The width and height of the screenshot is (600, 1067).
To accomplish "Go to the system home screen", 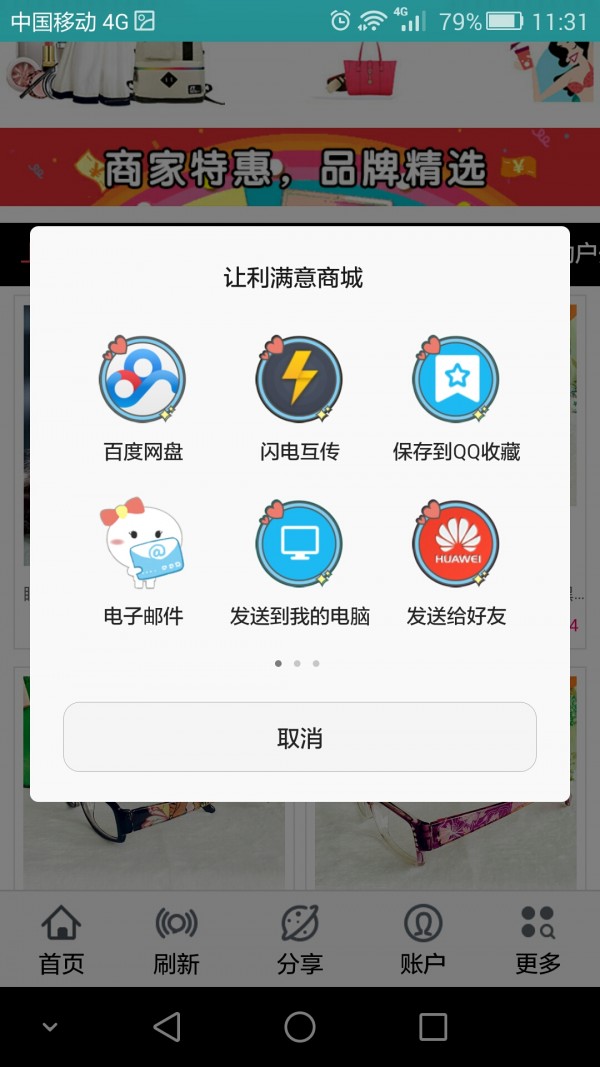I will (299, 1027).
